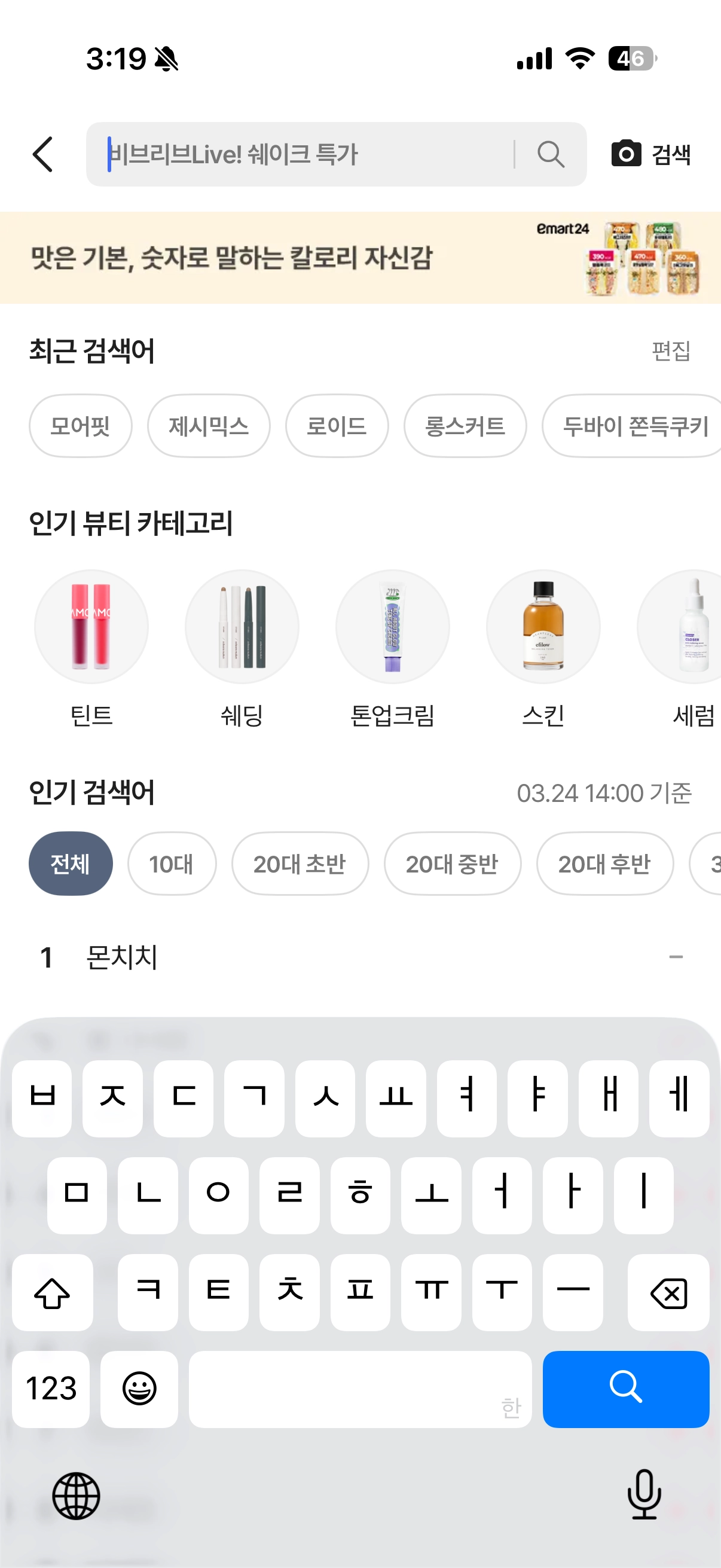Viewport: 721px width, 1568px height.
Task: Select recent search chip 롱스커트
Action: click(465, 425)
